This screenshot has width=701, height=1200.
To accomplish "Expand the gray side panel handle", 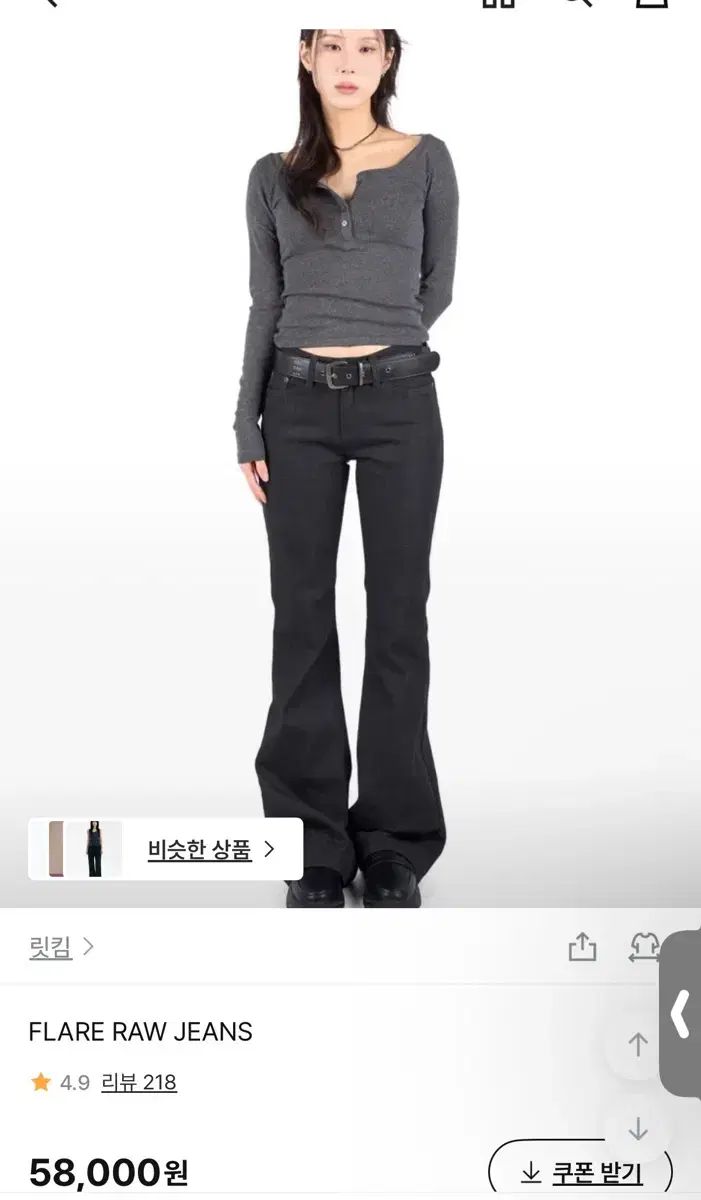I will click(681, 1014).
